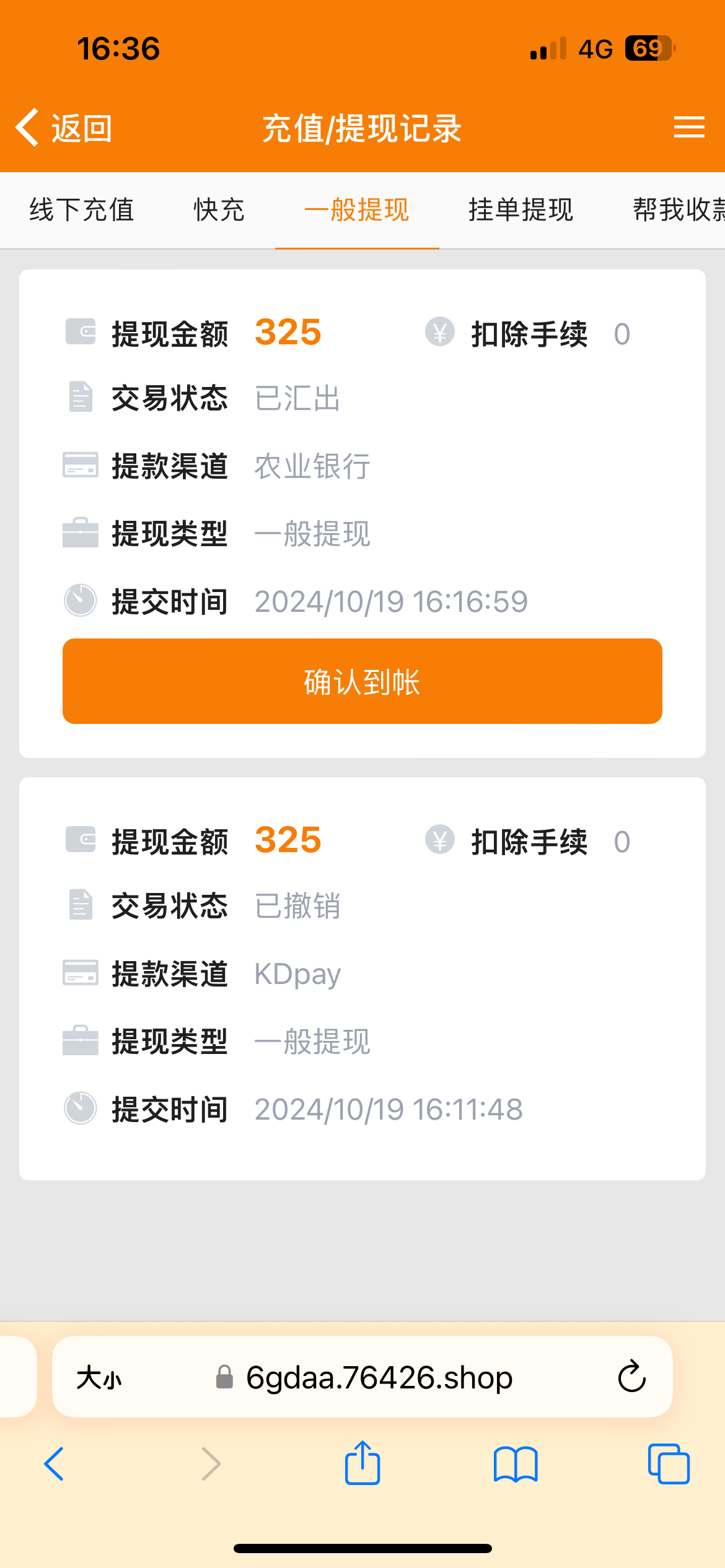Switch to the 线下充值 tab
Viewport: 725px width, 1568px height.
[82, 210]
